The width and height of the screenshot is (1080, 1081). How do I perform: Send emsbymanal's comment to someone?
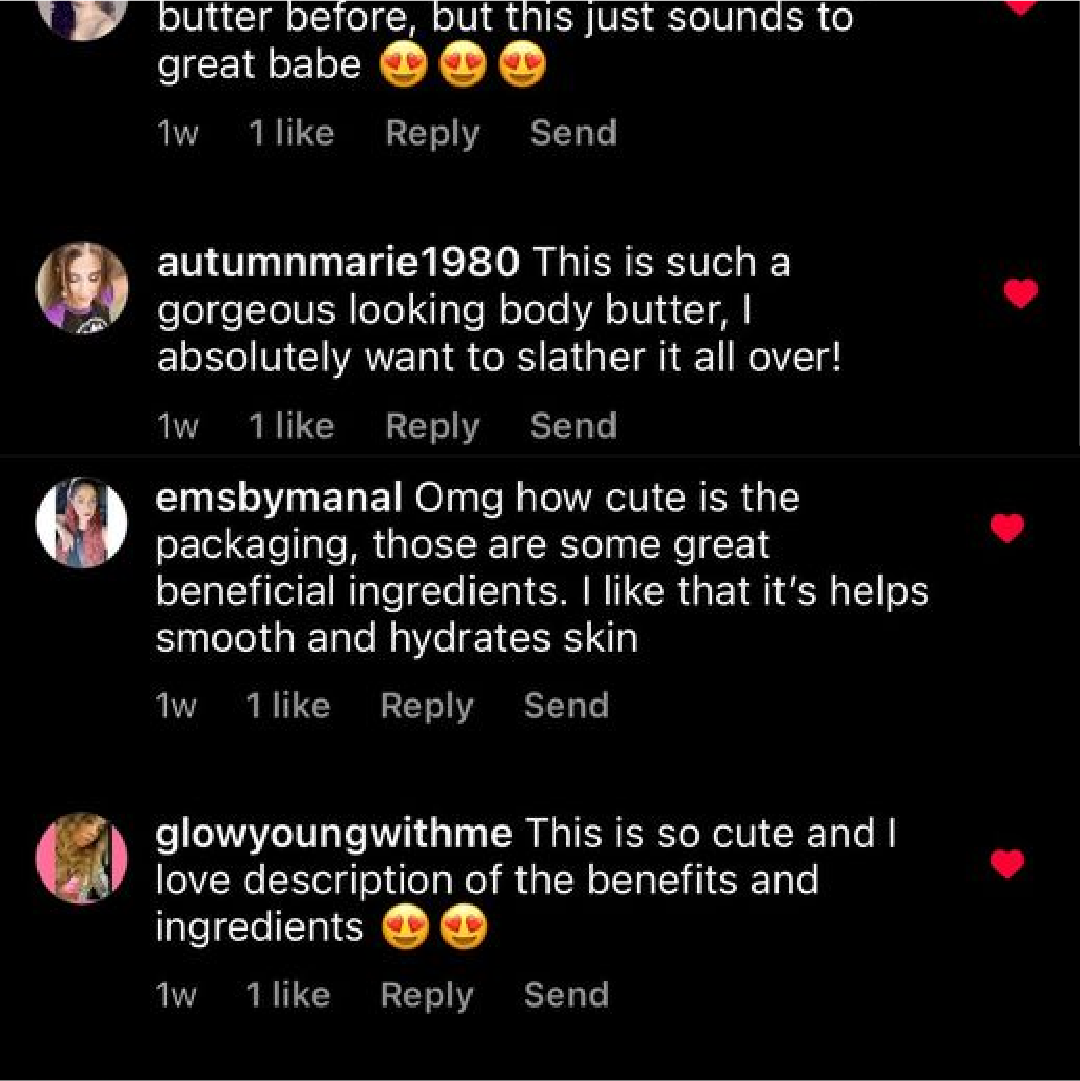pos(566,706)
